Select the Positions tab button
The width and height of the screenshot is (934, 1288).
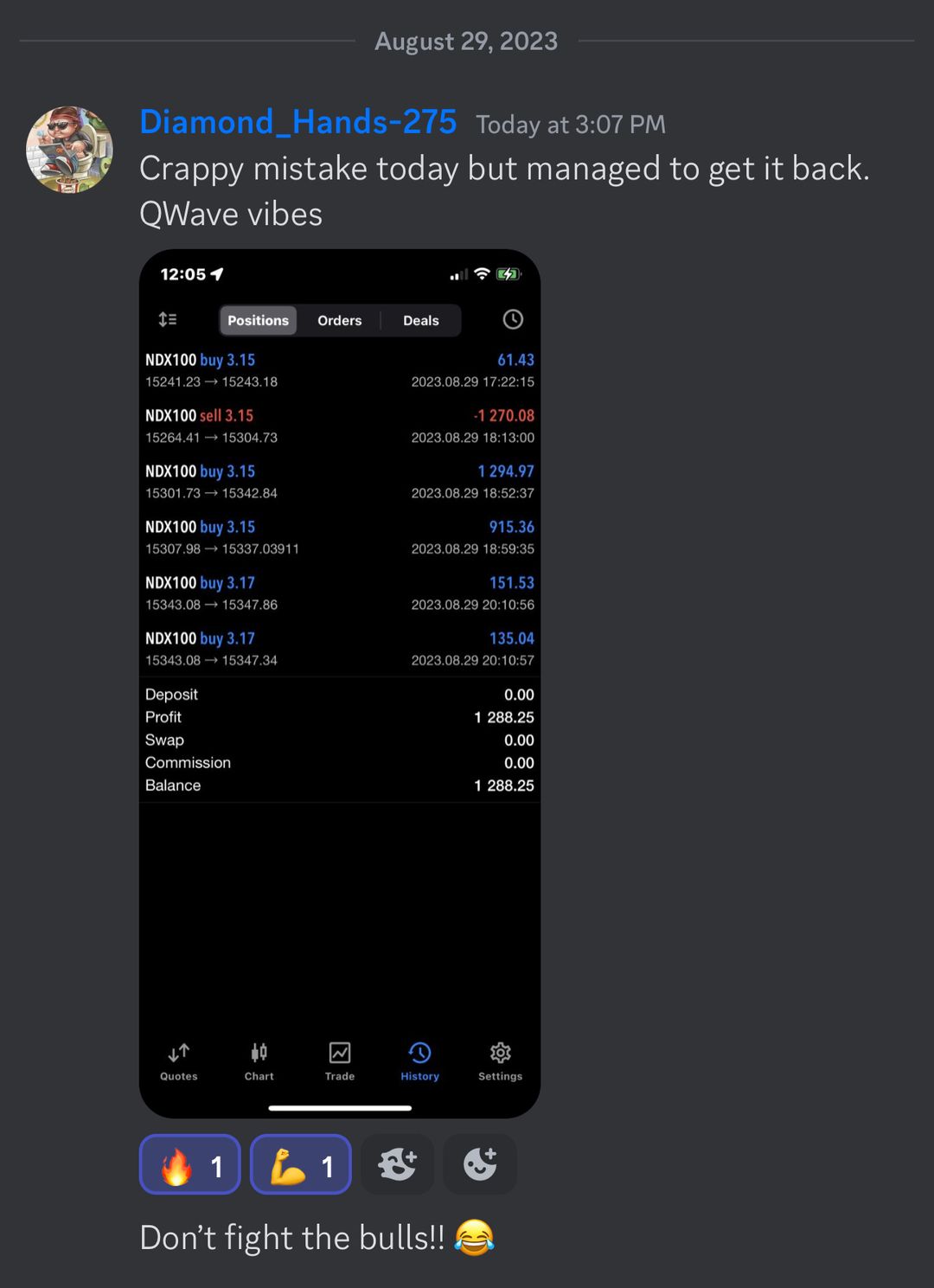[x=258, y=320]
